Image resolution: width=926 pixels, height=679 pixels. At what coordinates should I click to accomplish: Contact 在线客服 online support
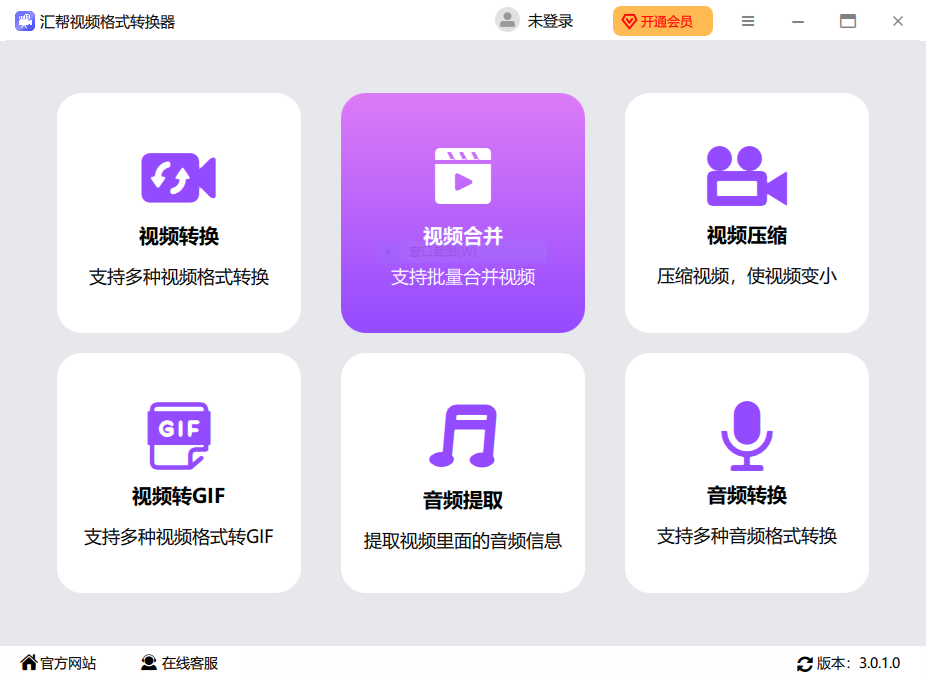coord(179,663)
